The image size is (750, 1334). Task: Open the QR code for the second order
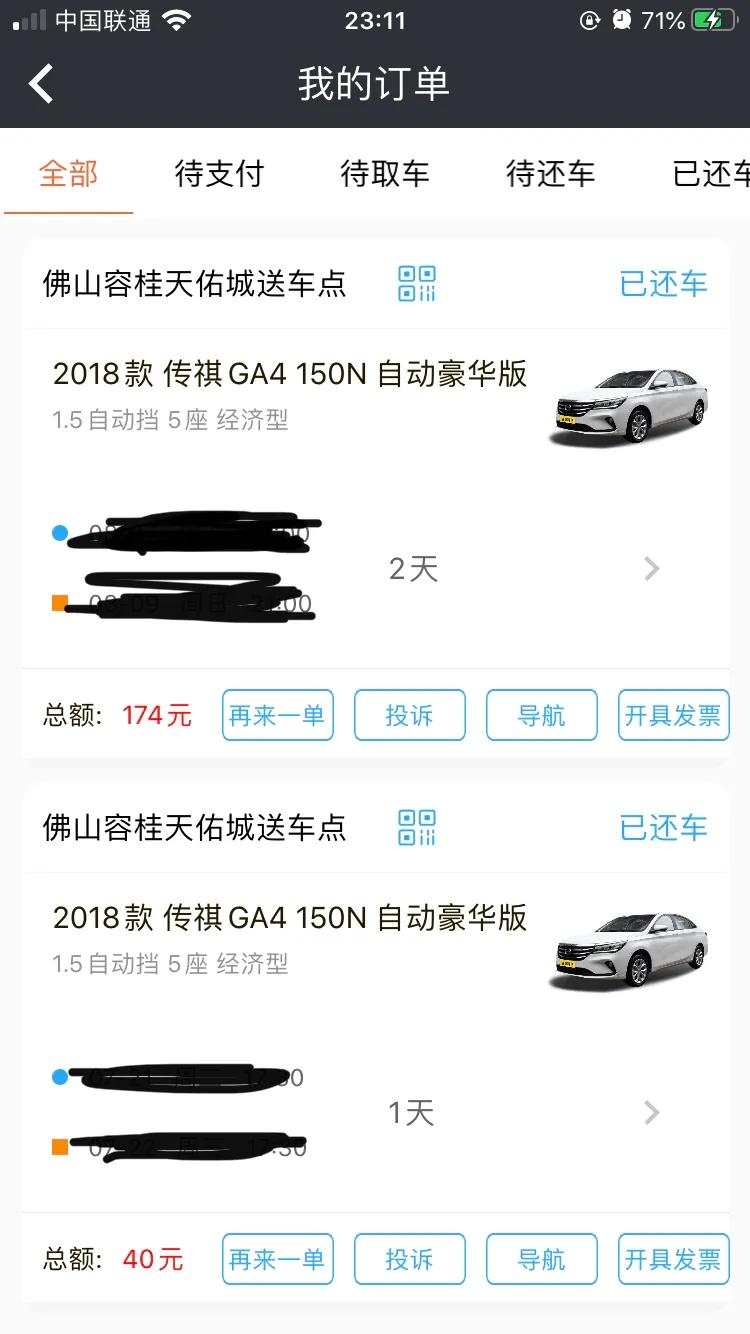tap(416, 828)
